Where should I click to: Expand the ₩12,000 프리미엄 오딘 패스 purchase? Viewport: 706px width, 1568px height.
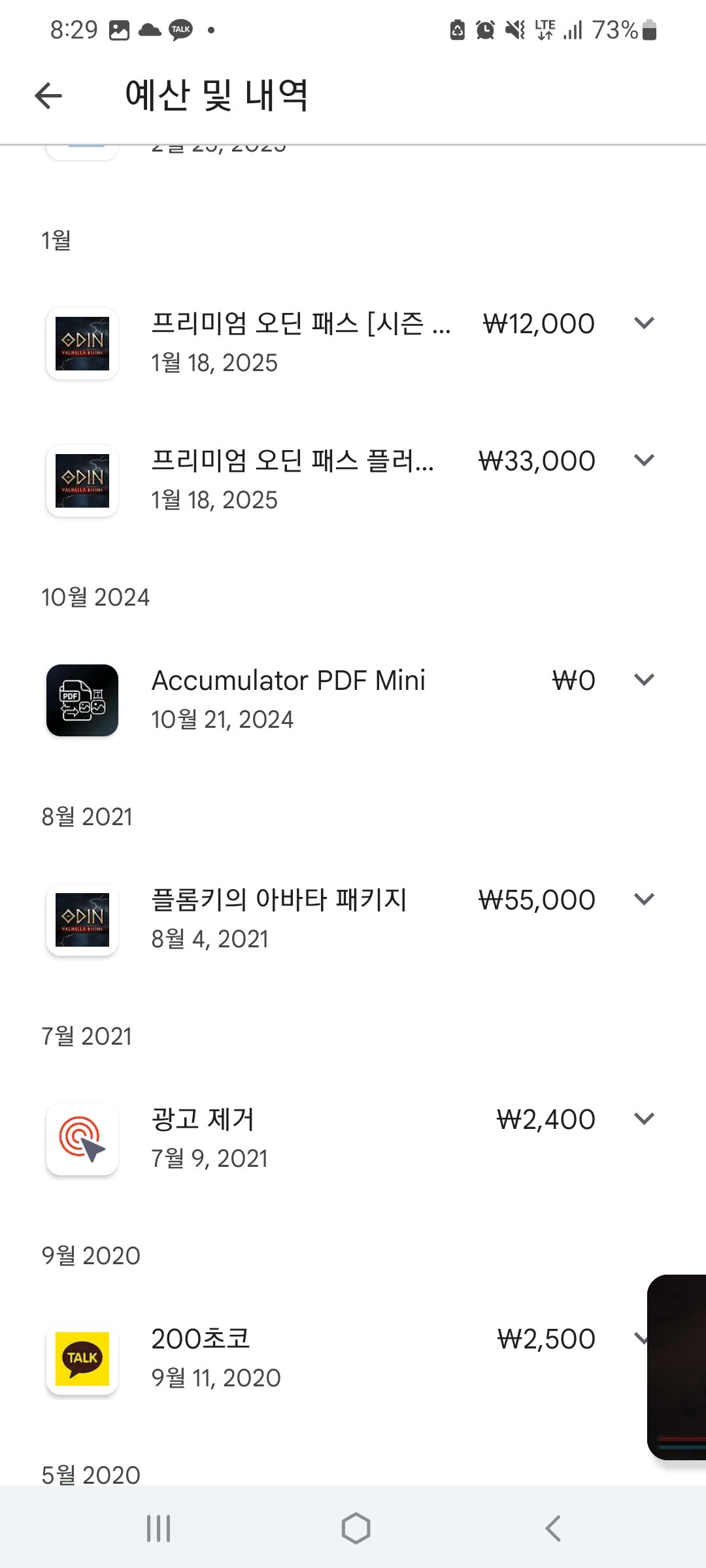644,323
